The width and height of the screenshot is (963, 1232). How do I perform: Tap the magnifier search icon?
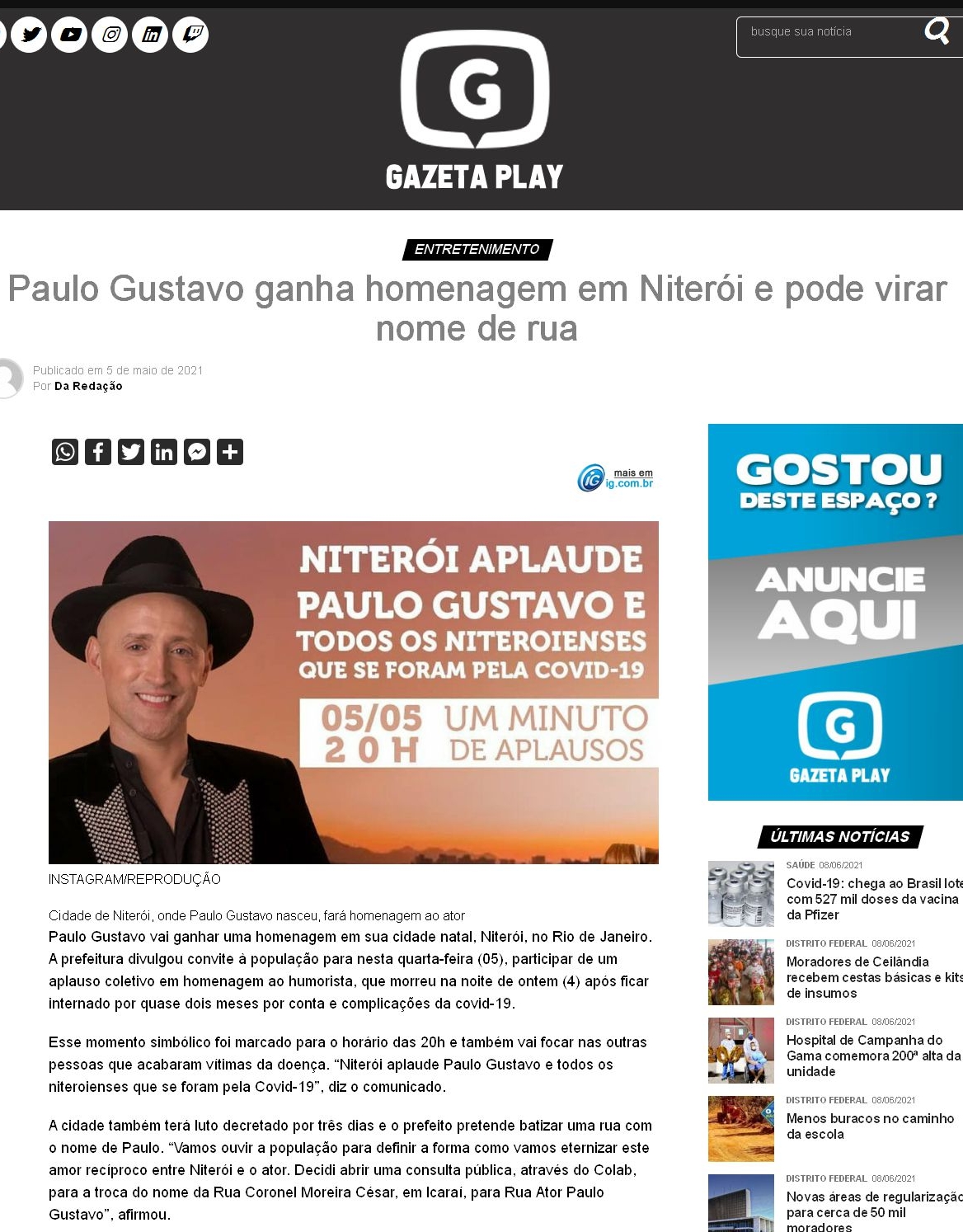pos(937,32)
